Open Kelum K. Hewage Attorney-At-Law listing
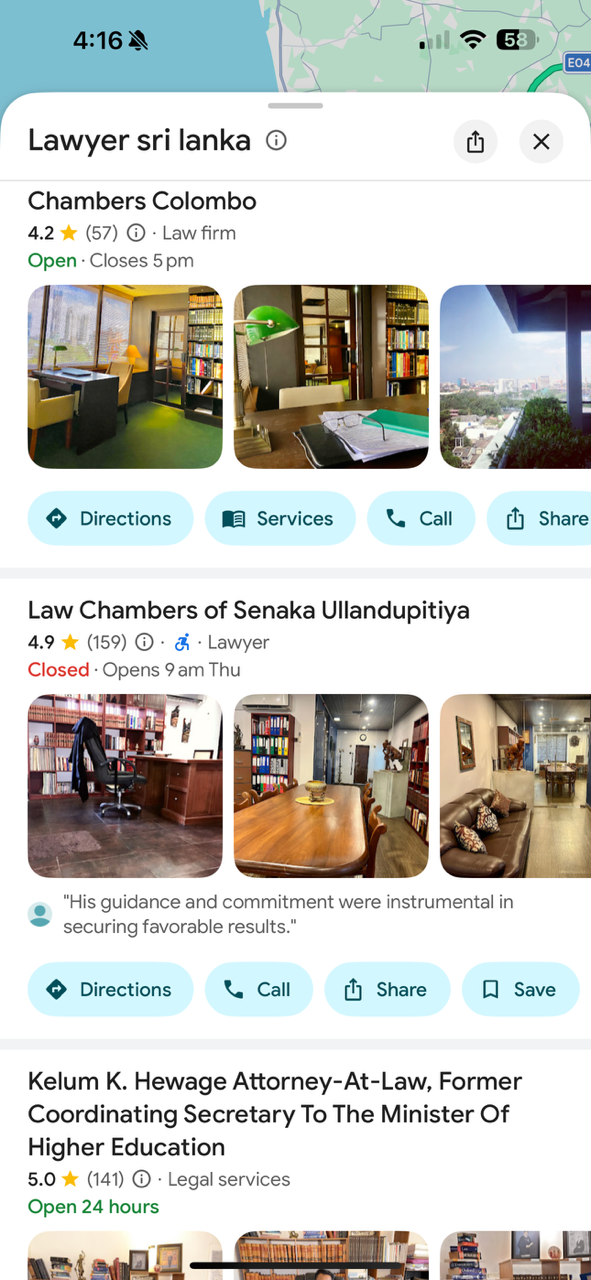The image size is (591, 1280). click(x=275, y=1114)
